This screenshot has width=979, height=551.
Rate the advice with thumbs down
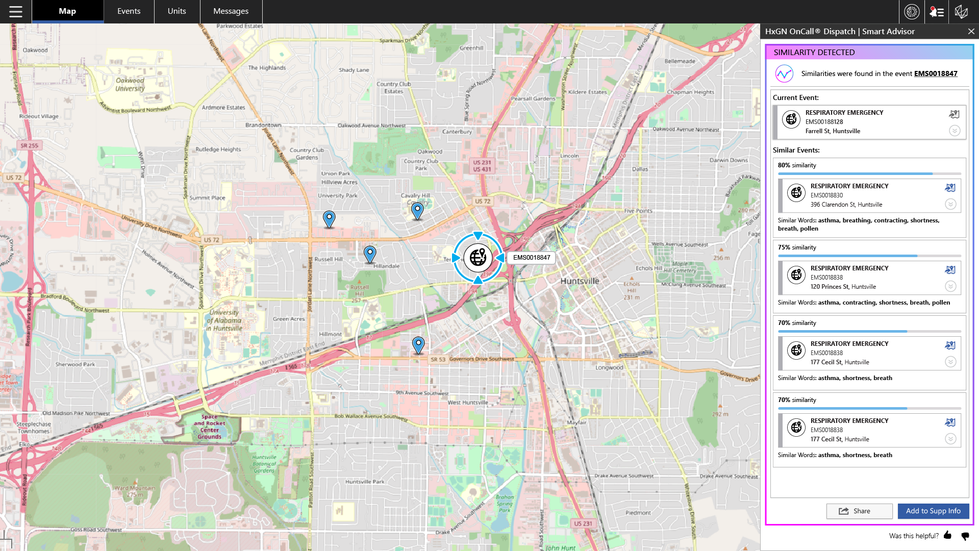(x=965, y=537)
